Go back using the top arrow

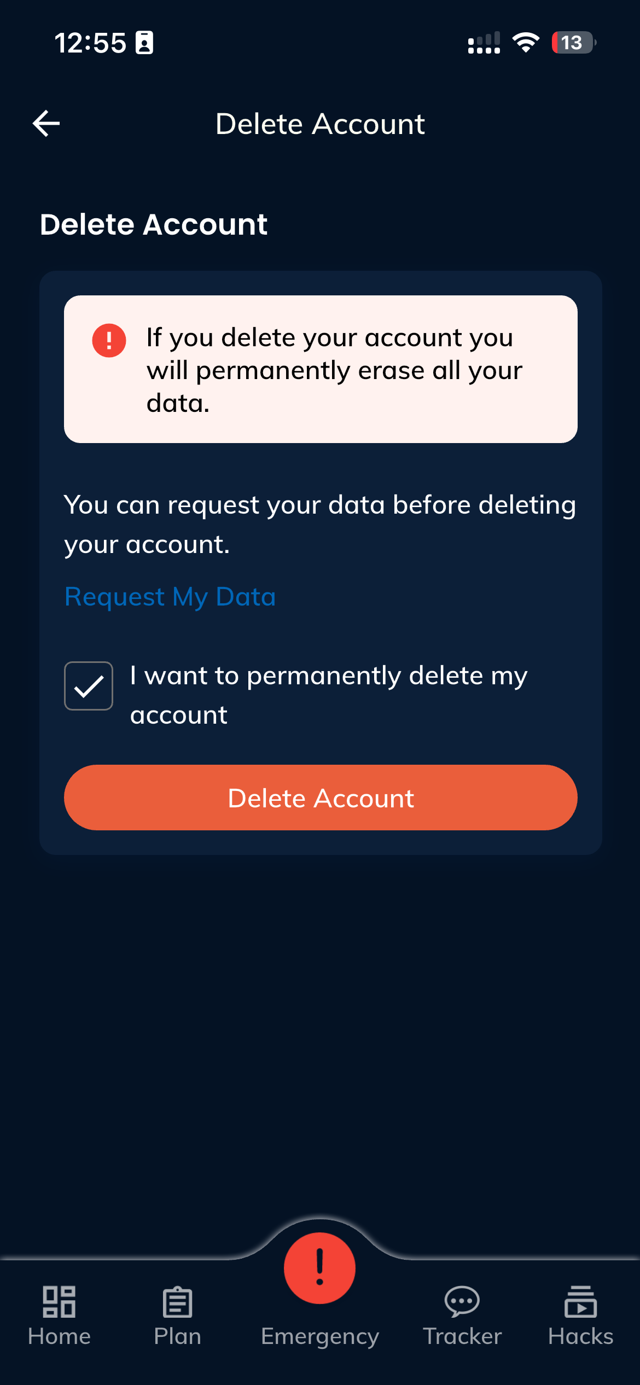point(46,123)
